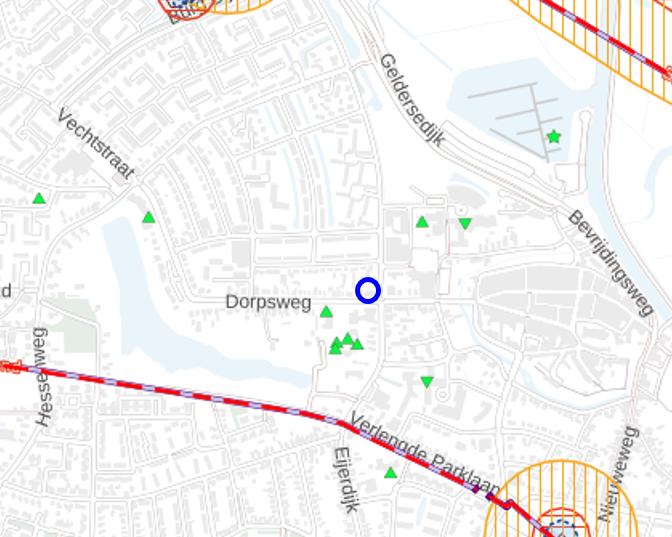Select the green star marker by the marina
This screenshot has height=537, width=672.
[554, 136]
